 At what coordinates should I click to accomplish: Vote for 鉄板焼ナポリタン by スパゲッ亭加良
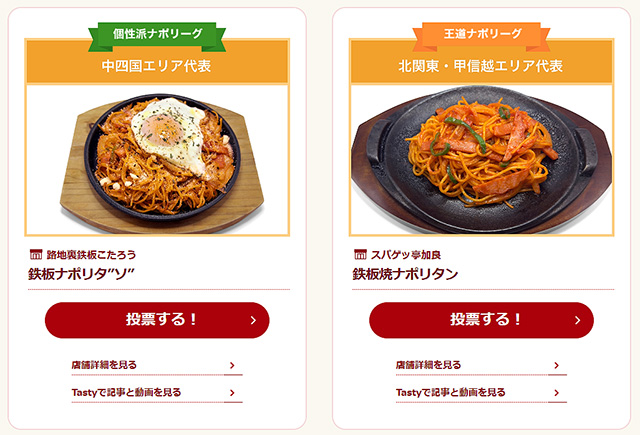tap(481, 320)
